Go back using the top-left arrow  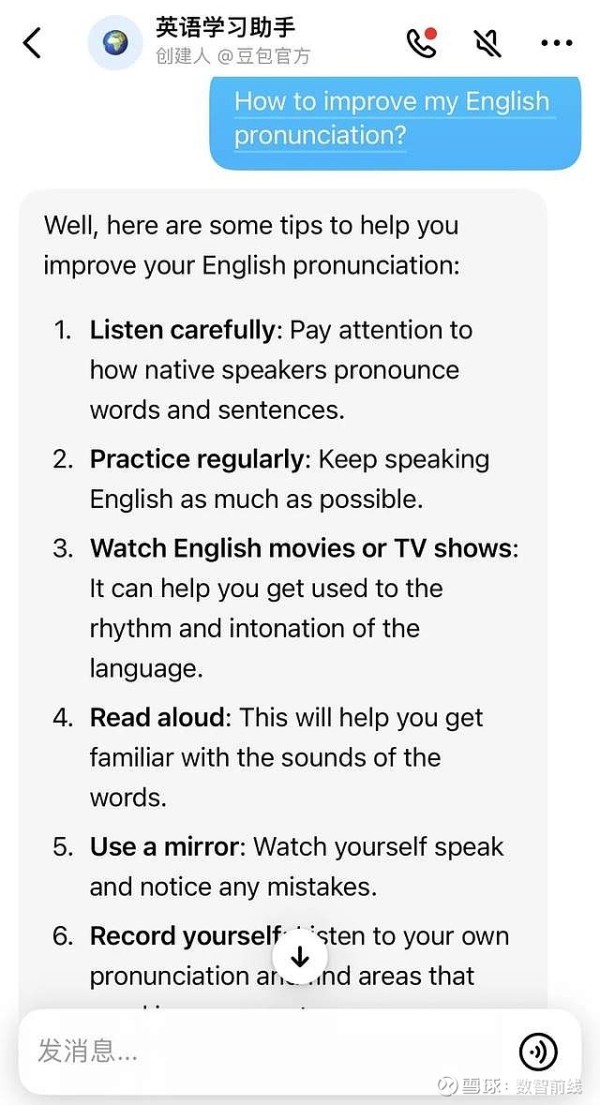33,43
